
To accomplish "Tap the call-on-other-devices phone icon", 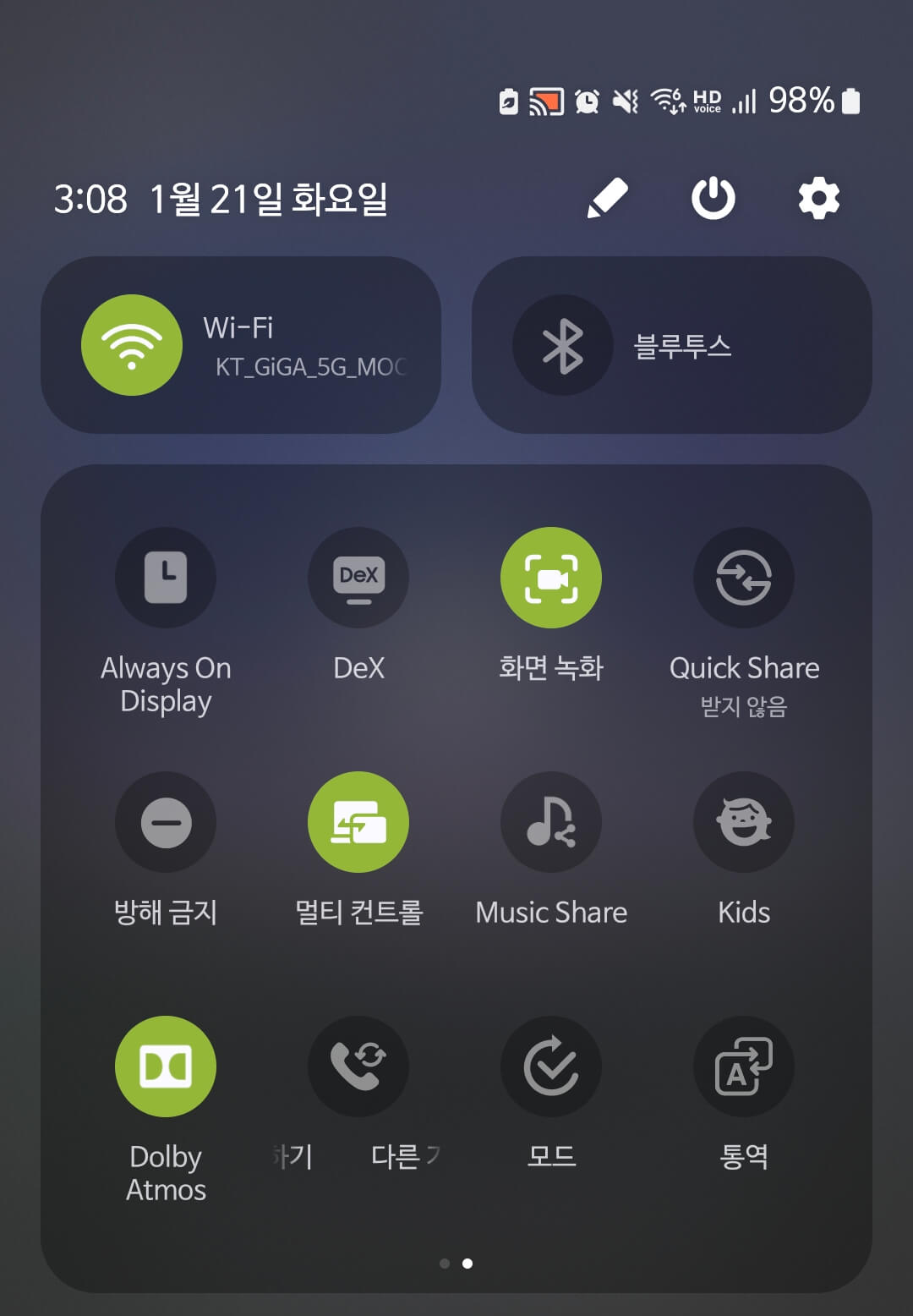I will 358,1067.
